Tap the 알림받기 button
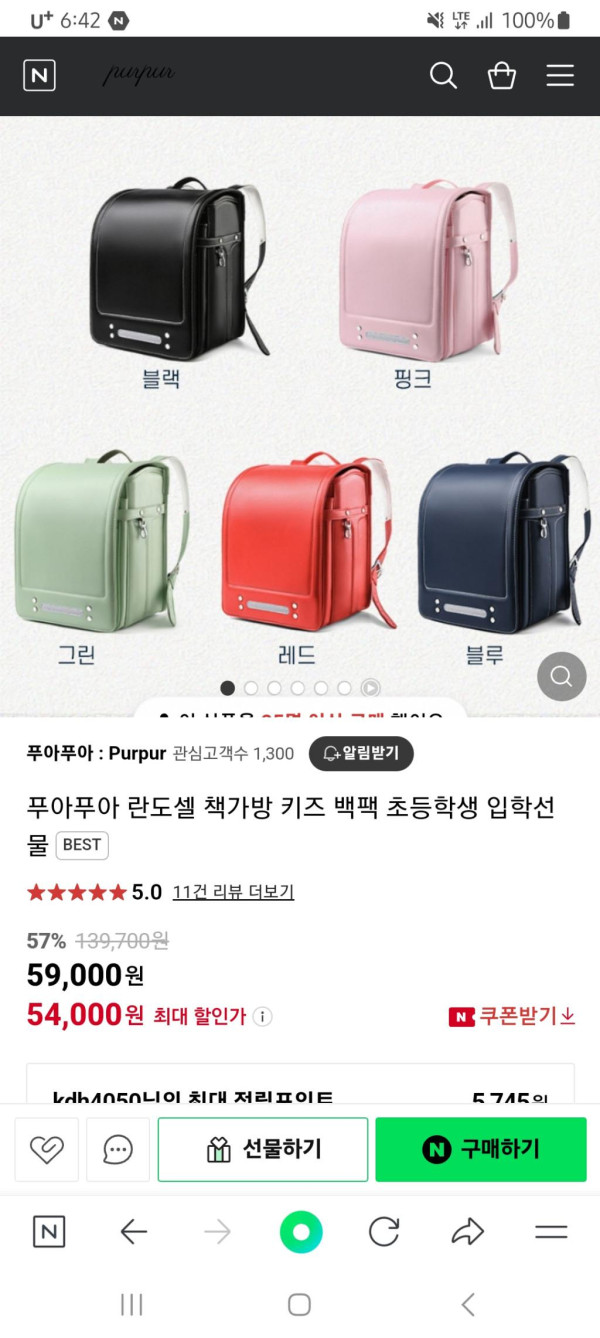Viewport: 600px width, 1338px height. pyautogui.click(x=361, y=753)
